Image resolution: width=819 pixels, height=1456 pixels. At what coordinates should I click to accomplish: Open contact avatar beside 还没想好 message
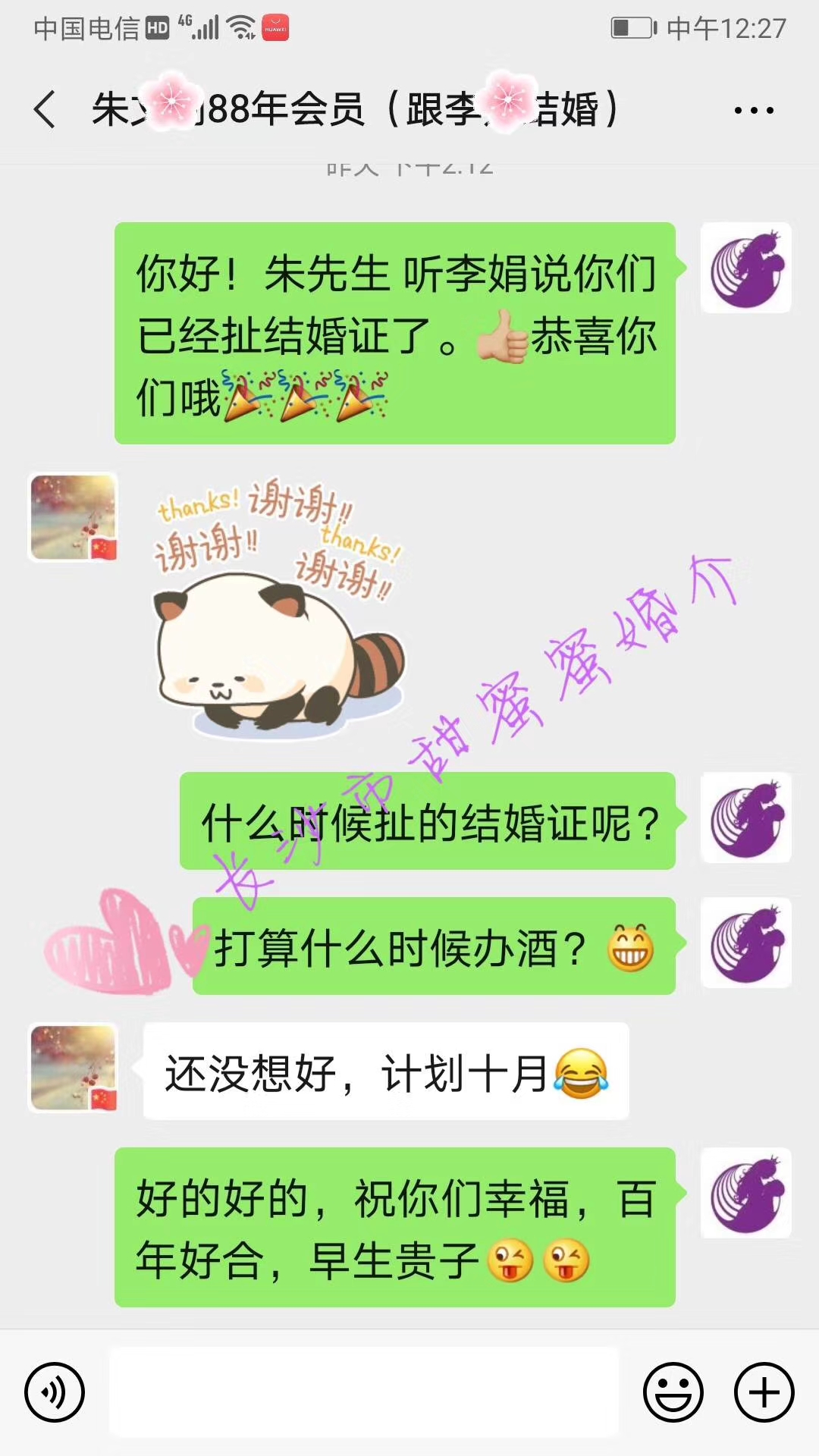[x=74, y=1068]
